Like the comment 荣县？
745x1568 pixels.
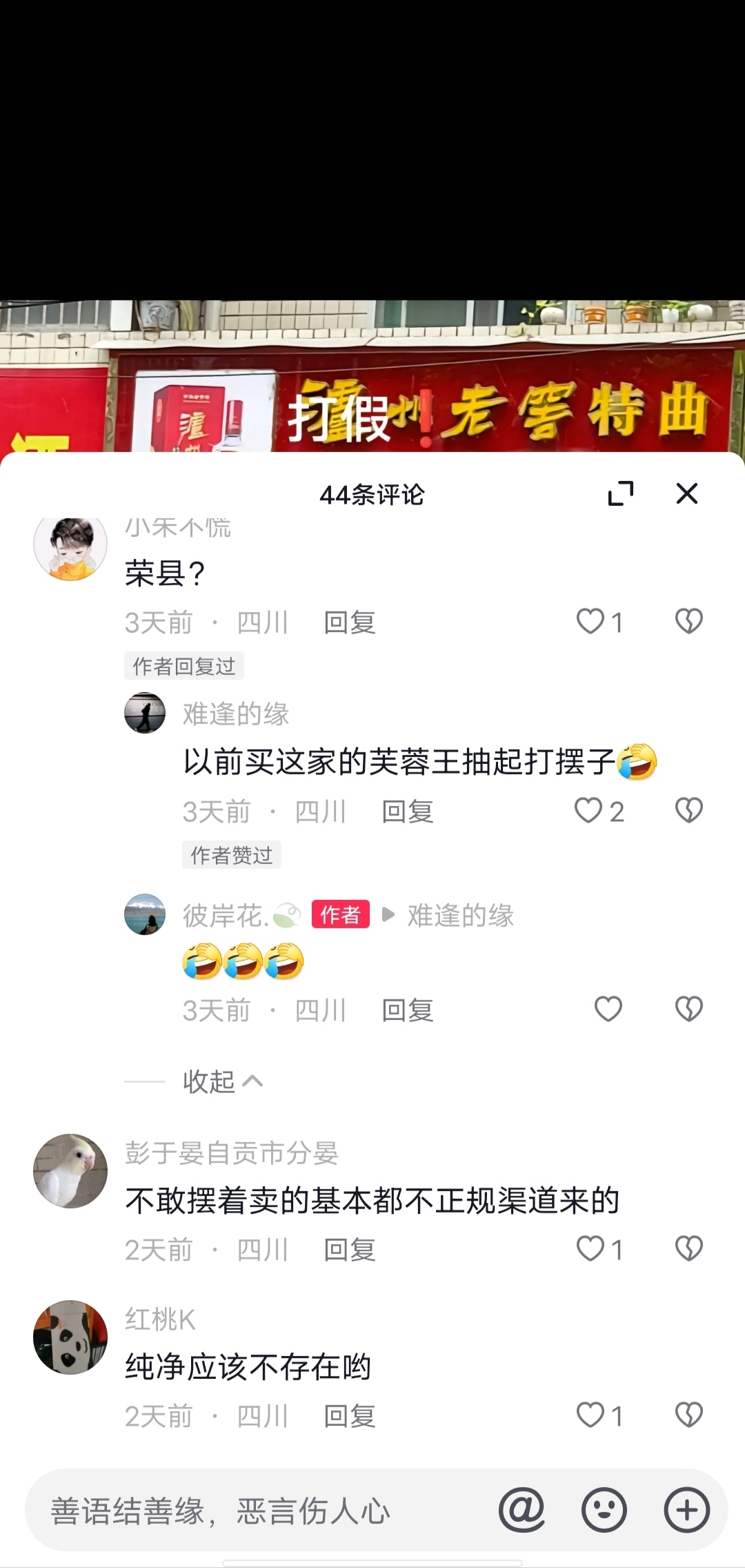pos(590,622)
